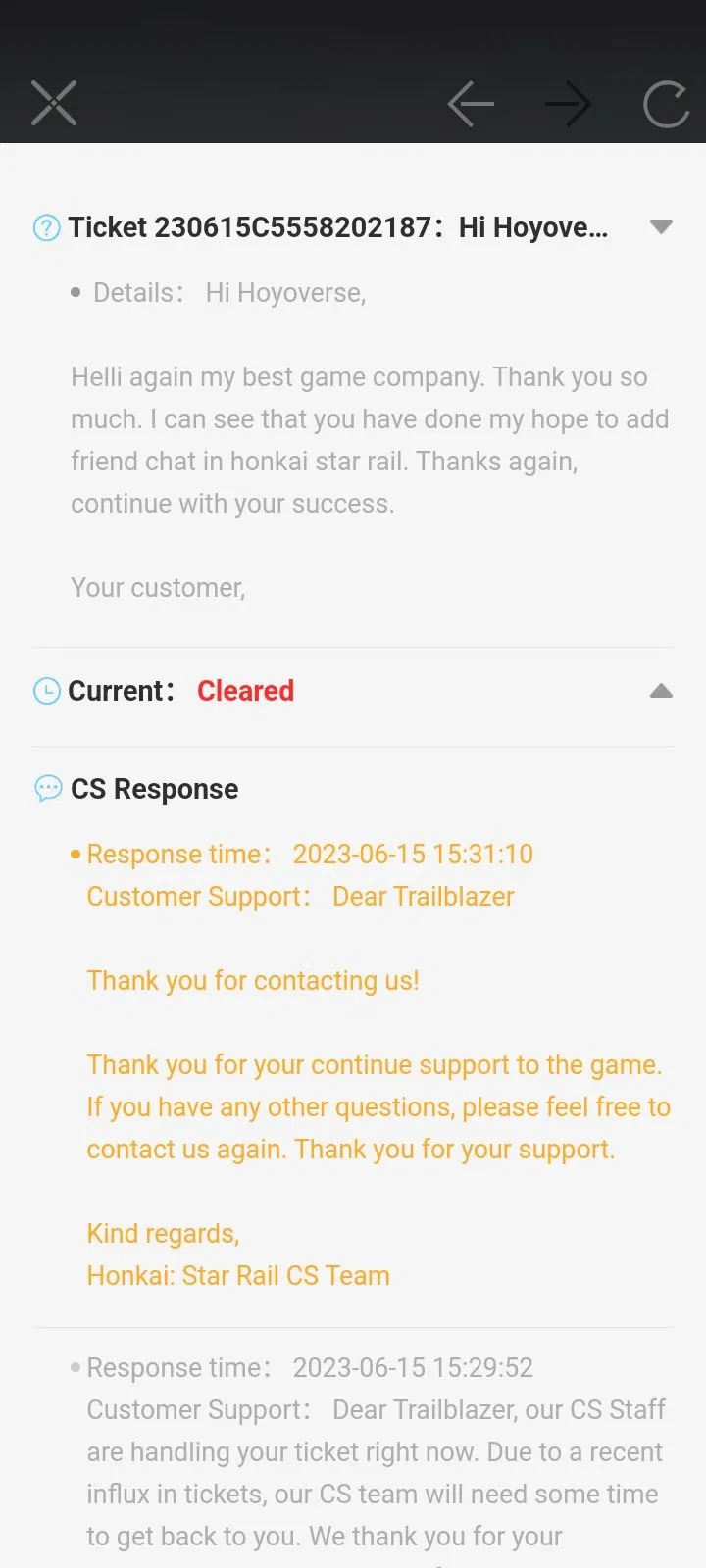The height and width of the screenshot is (1568, 706).
Task: Collapse the ticket details via the down triangle
Action: (662, 226)
